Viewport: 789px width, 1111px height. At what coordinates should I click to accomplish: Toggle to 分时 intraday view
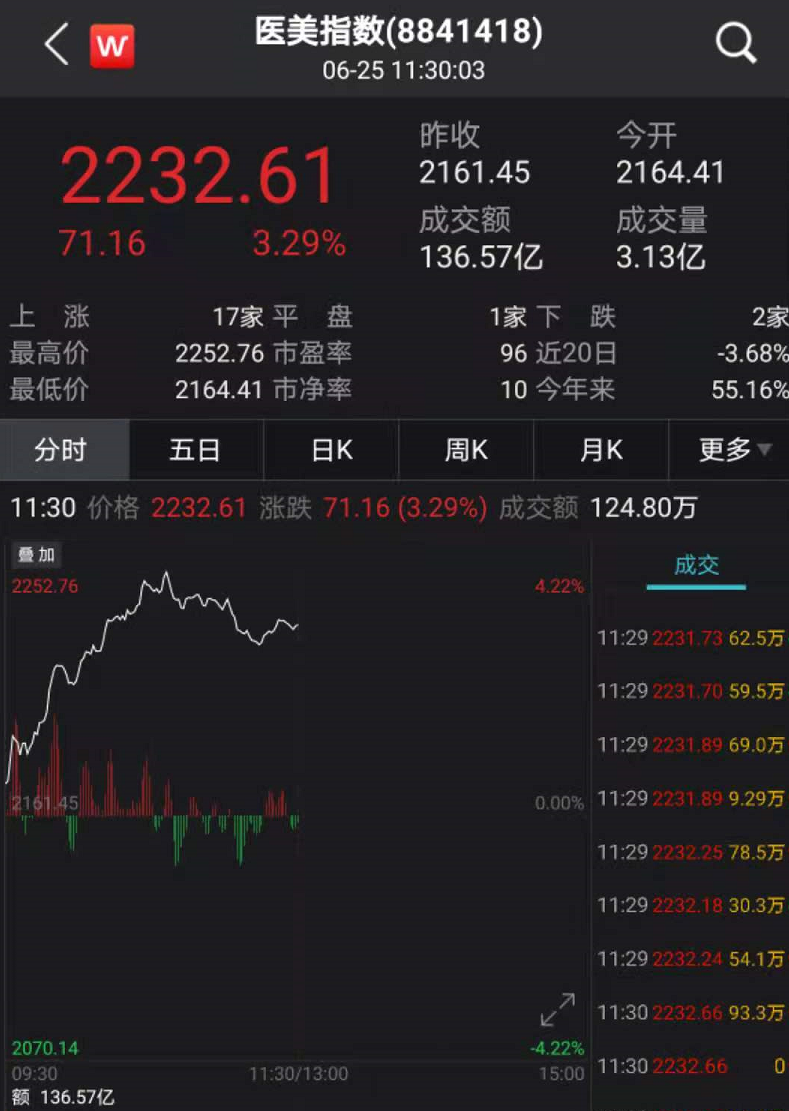(64, 450)
